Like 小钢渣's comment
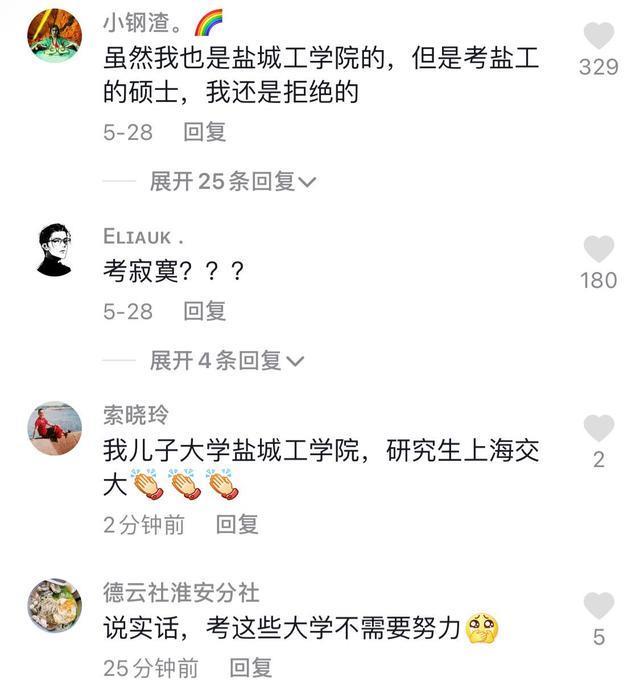 598,36
